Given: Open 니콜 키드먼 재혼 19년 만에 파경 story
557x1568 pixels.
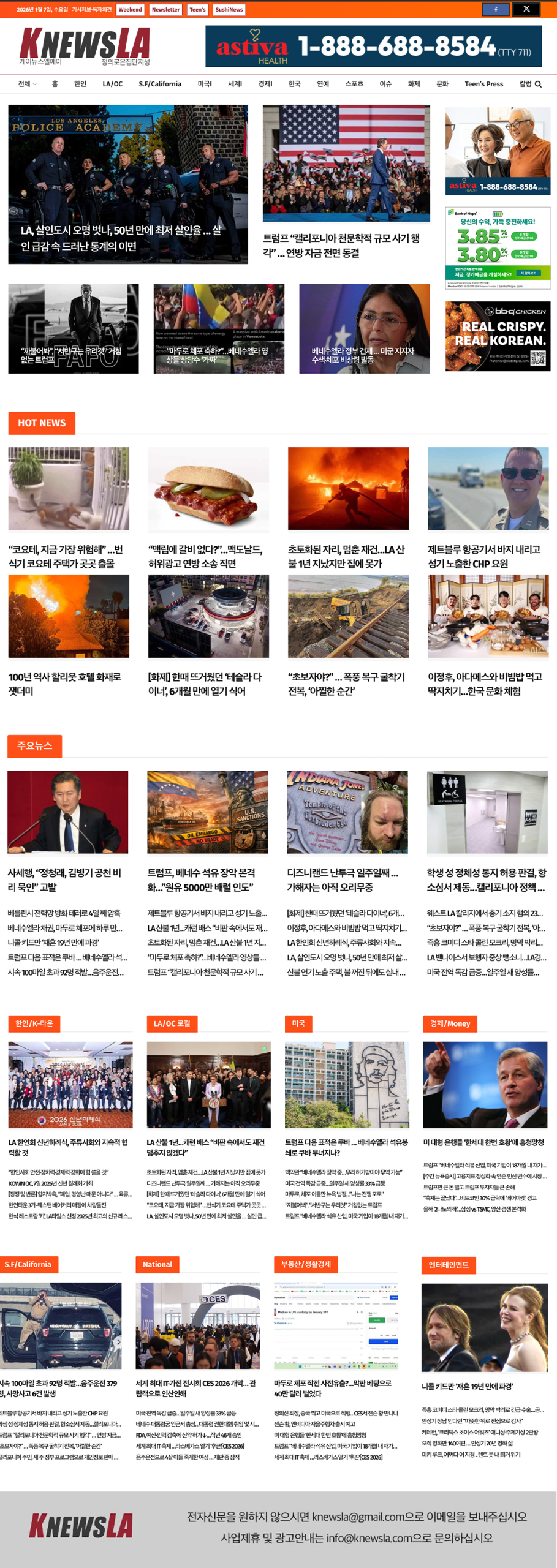Looking at the screenshot, I should coord(467,1386).
